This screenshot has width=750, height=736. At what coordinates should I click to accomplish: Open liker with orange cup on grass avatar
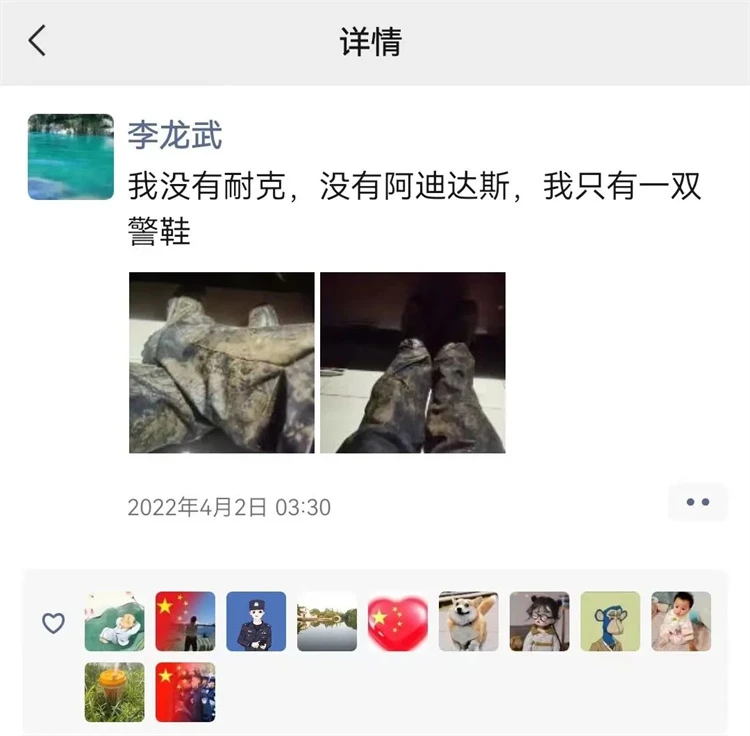114,692
